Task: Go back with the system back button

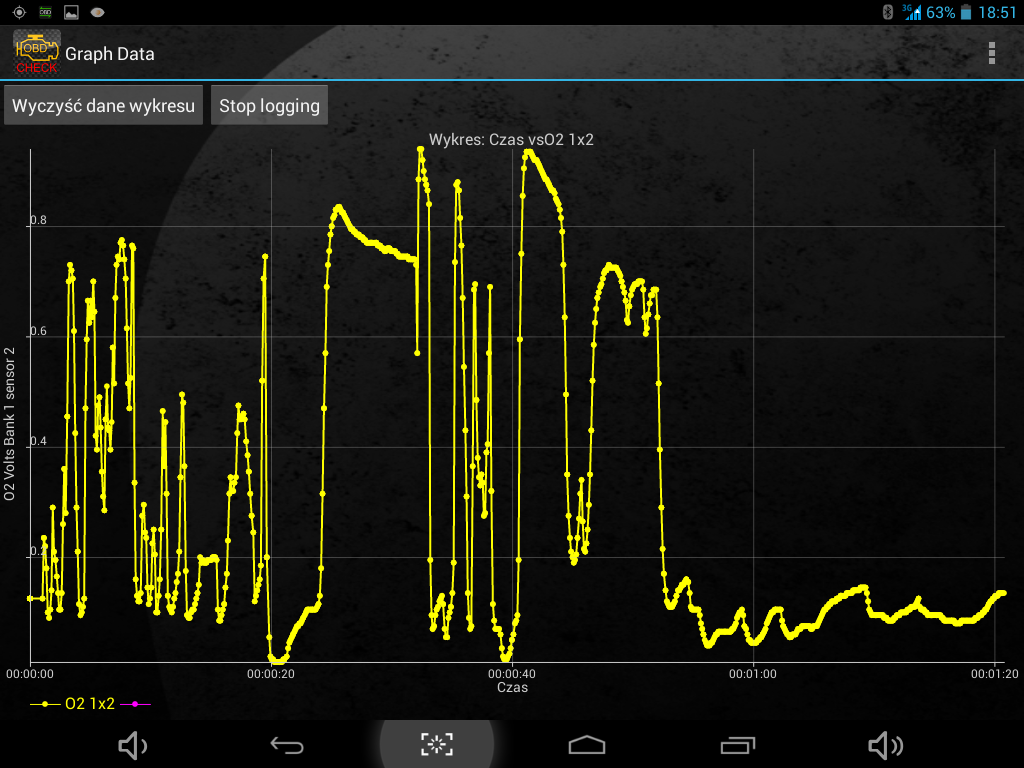Action: point(287,744)
